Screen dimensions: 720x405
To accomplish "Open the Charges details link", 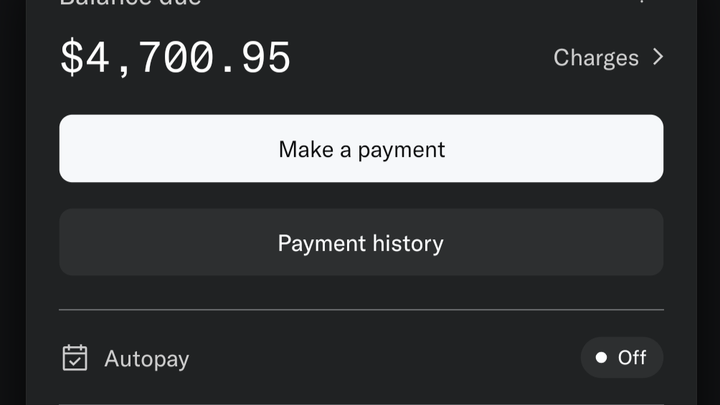I will [608, 58].
